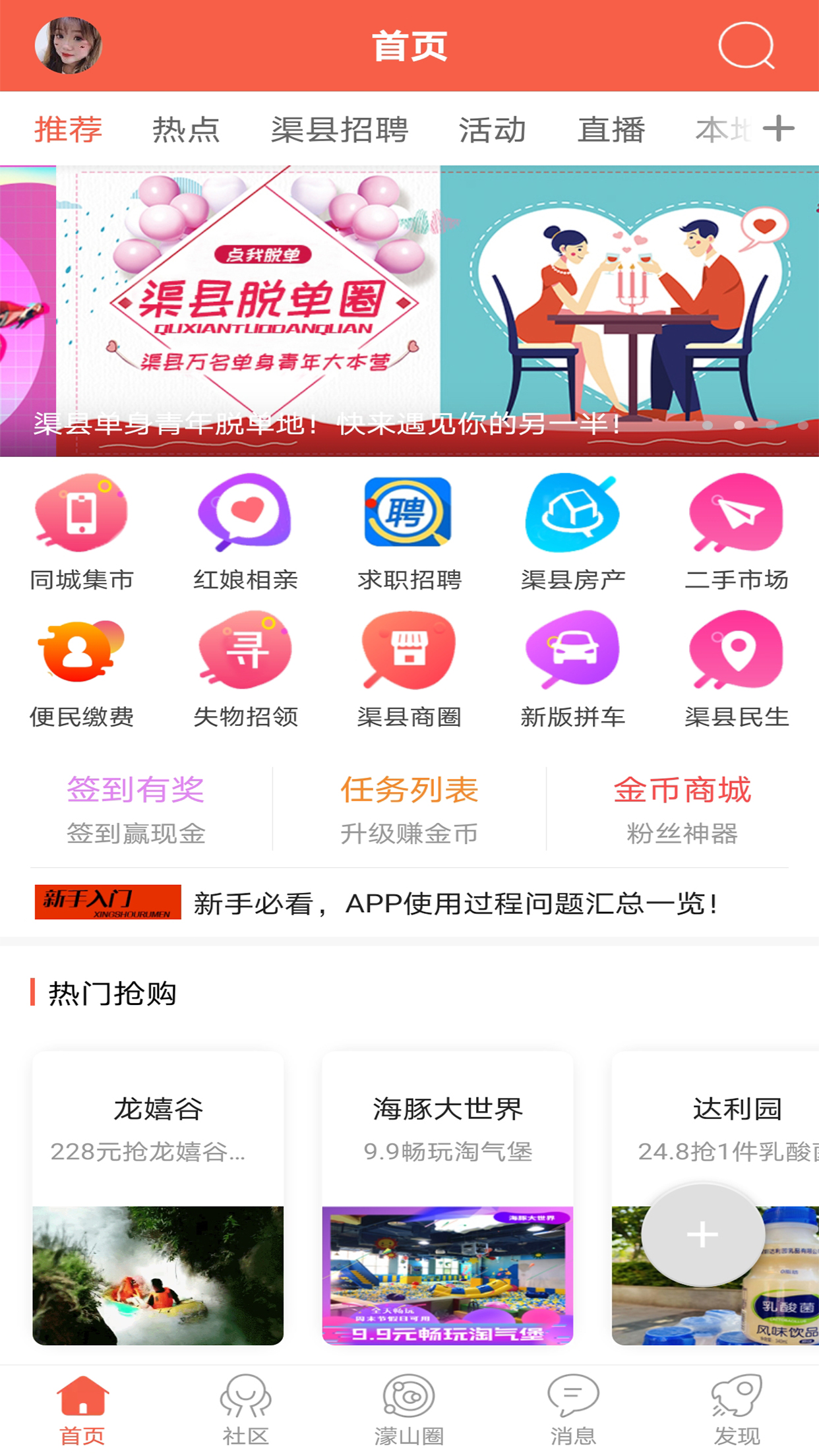The height and width of the screenshot is (1456, 819).
Task: Add more channels with plus icon
Action: click(x=779, y=128)
